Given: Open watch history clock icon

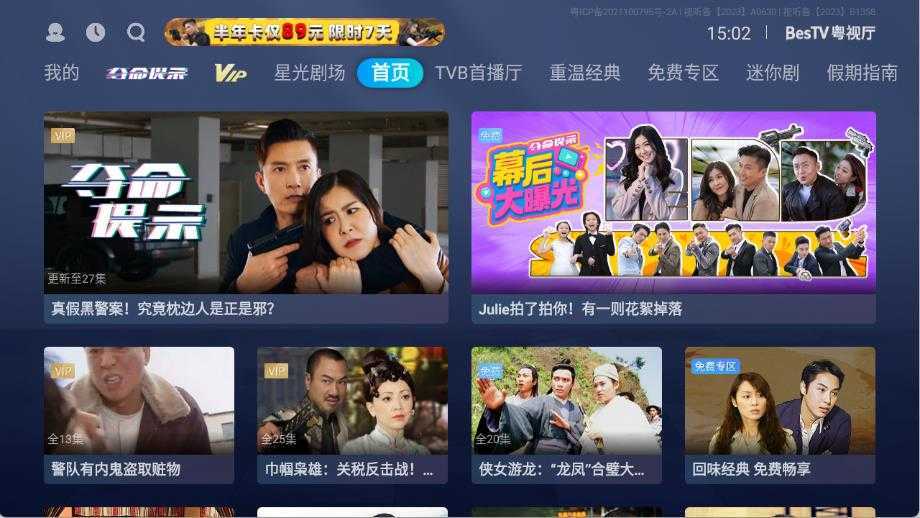Looking at the screenshot, I should (95, 33).
